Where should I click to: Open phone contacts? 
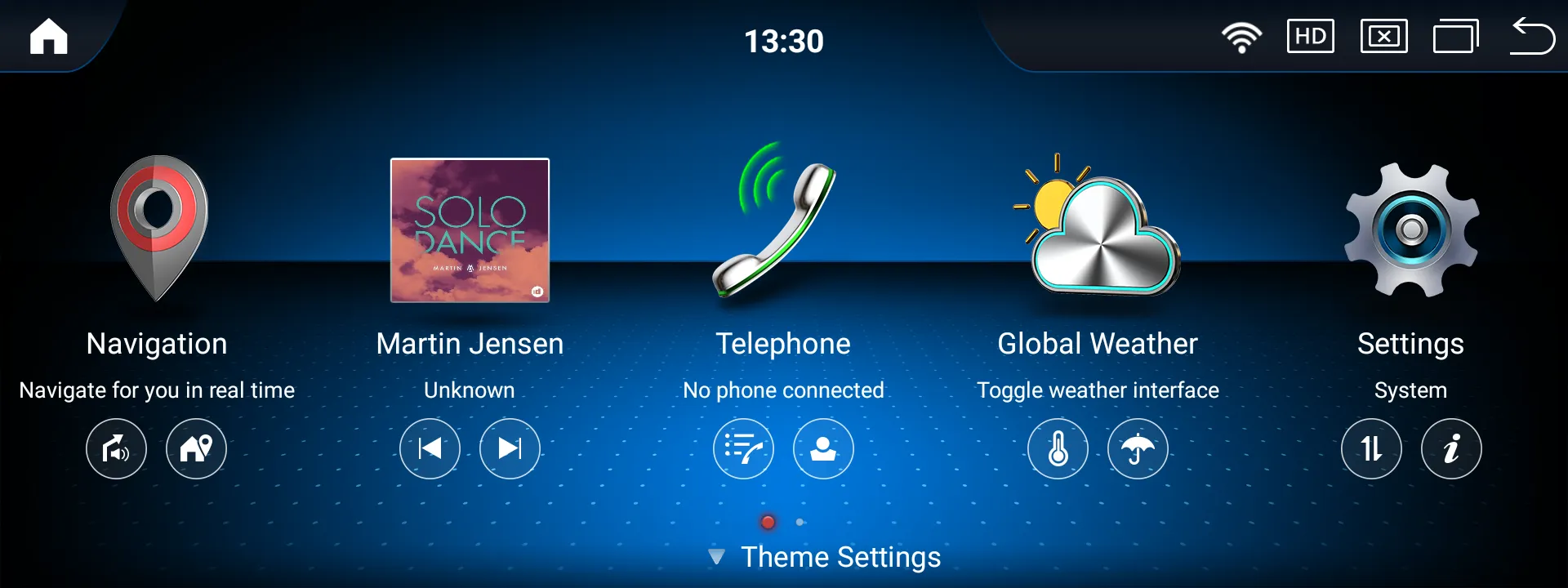click(823, 448)
